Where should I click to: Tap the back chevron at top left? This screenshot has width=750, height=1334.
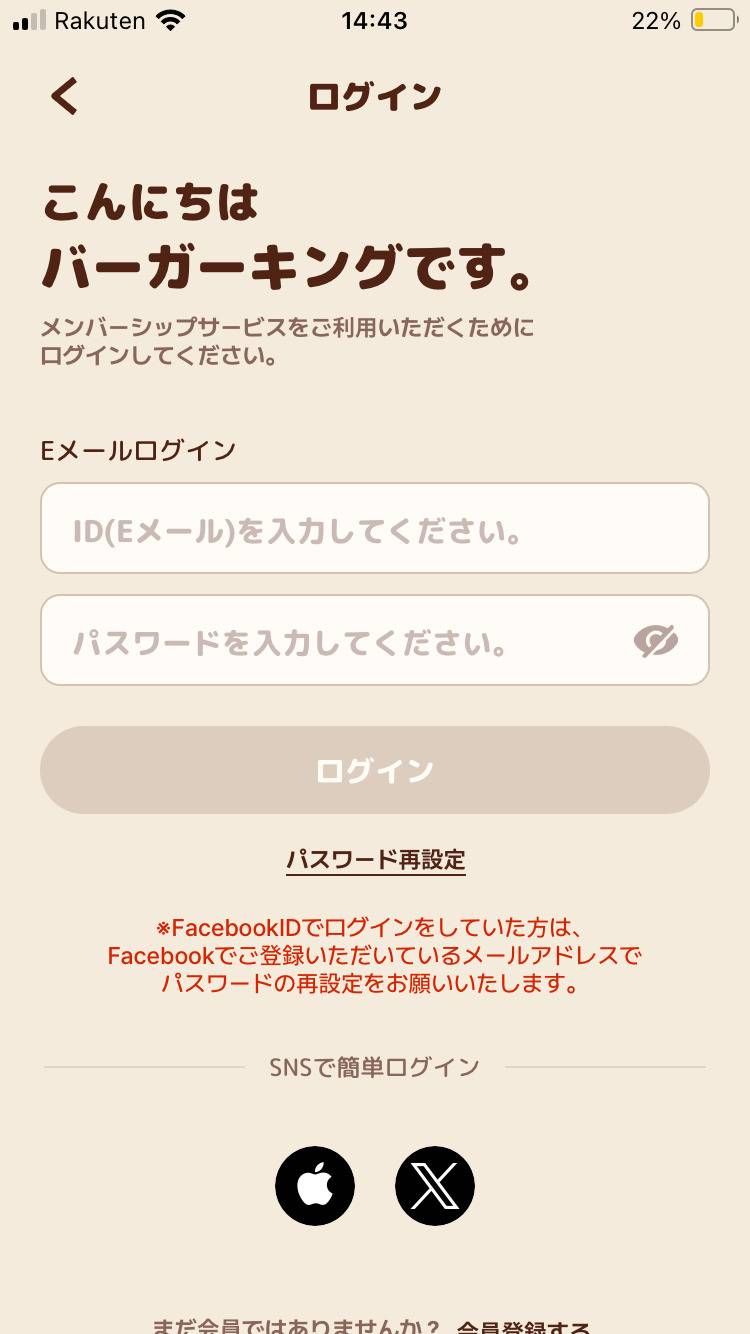click(62, 96)
